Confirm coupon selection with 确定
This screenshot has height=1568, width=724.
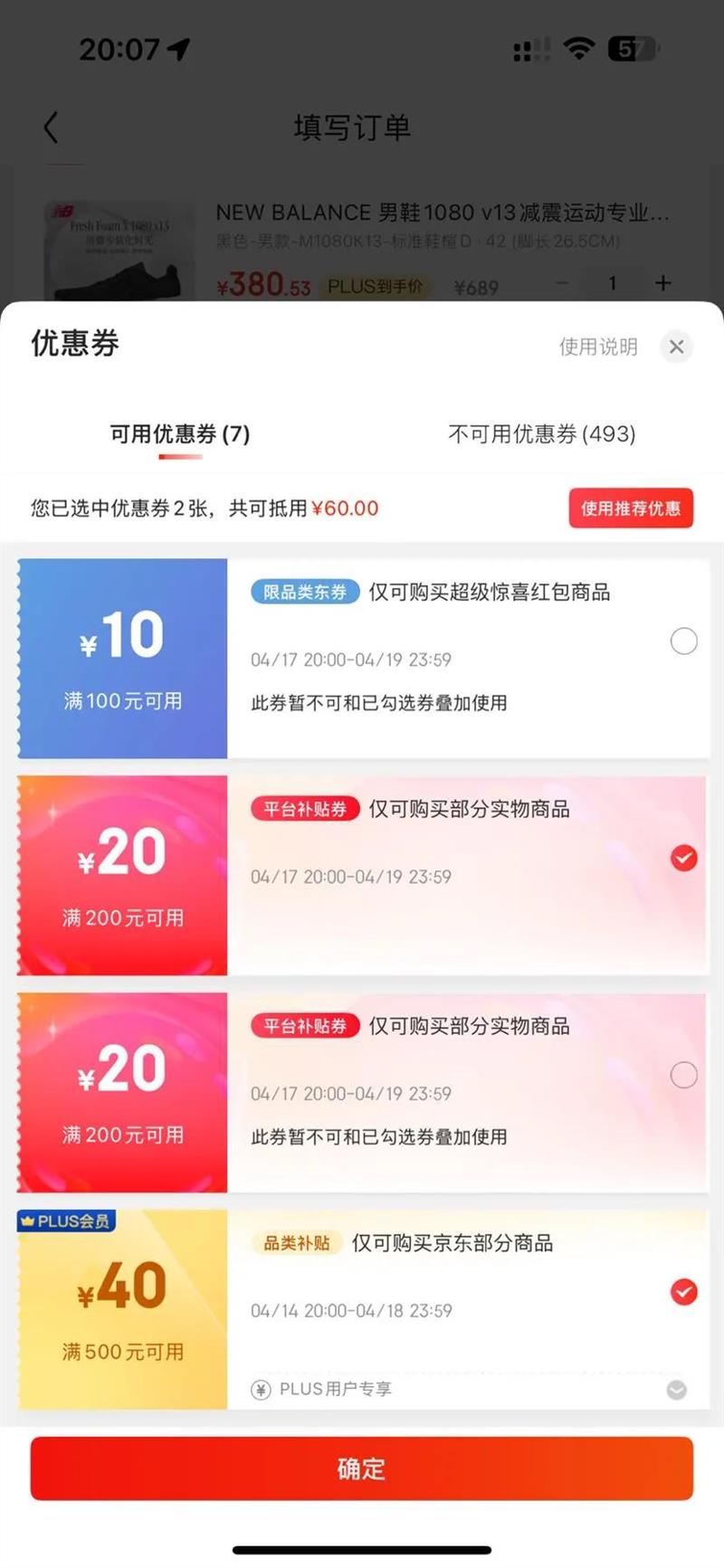pos(362,1468)
